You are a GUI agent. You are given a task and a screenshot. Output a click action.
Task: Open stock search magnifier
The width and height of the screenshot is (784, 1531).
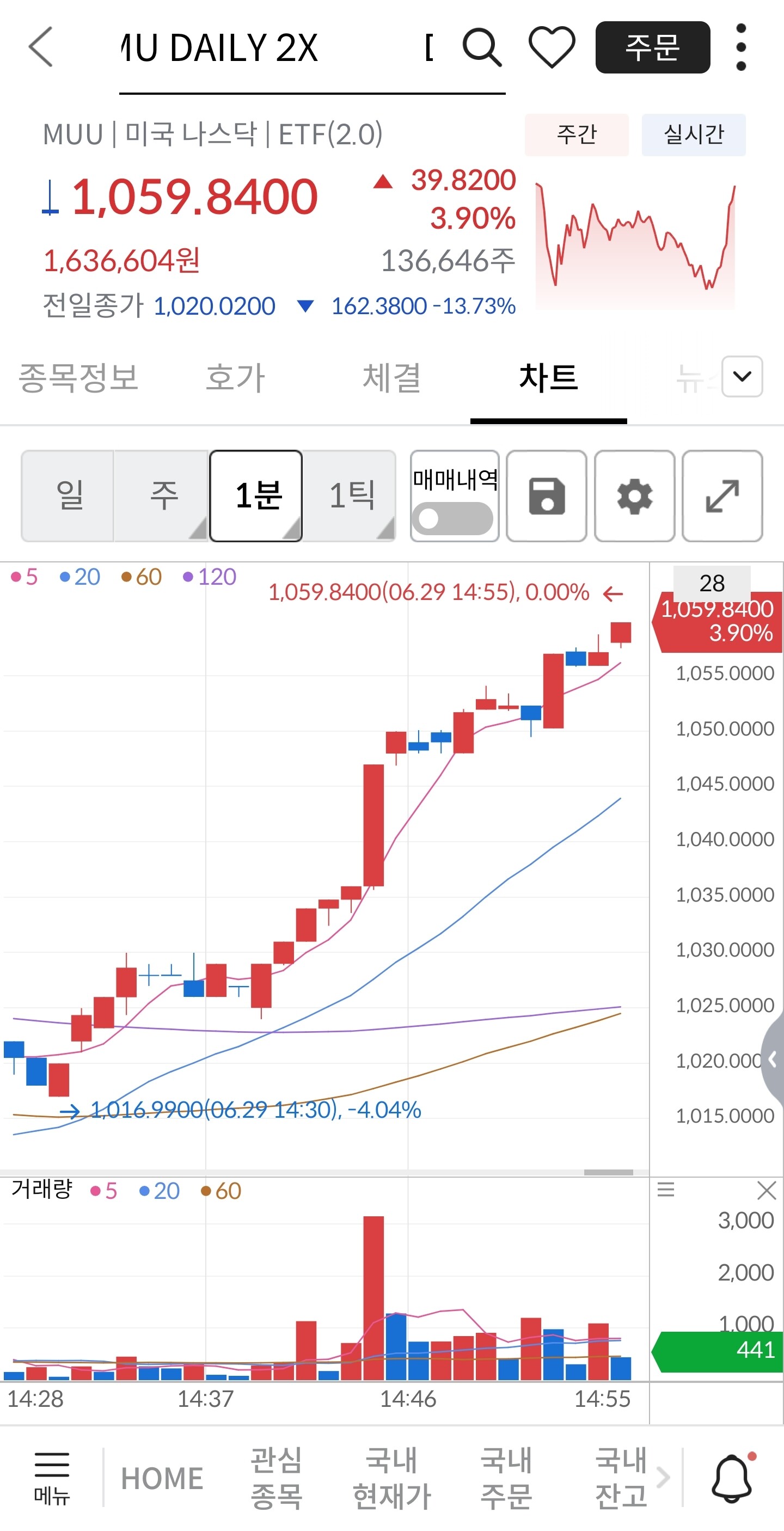coord(482,47)
